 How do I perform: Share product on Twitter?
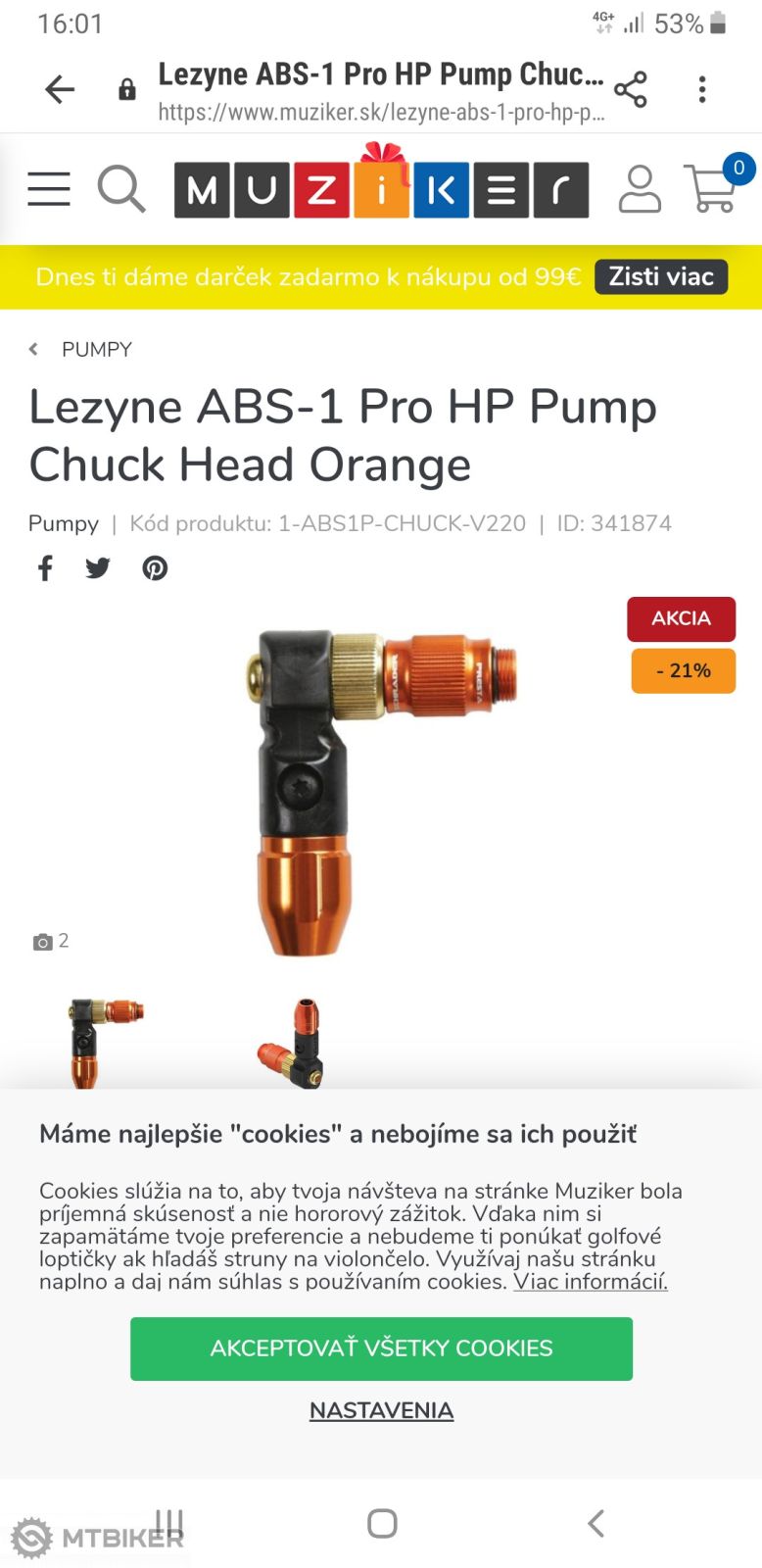(98, 568)
